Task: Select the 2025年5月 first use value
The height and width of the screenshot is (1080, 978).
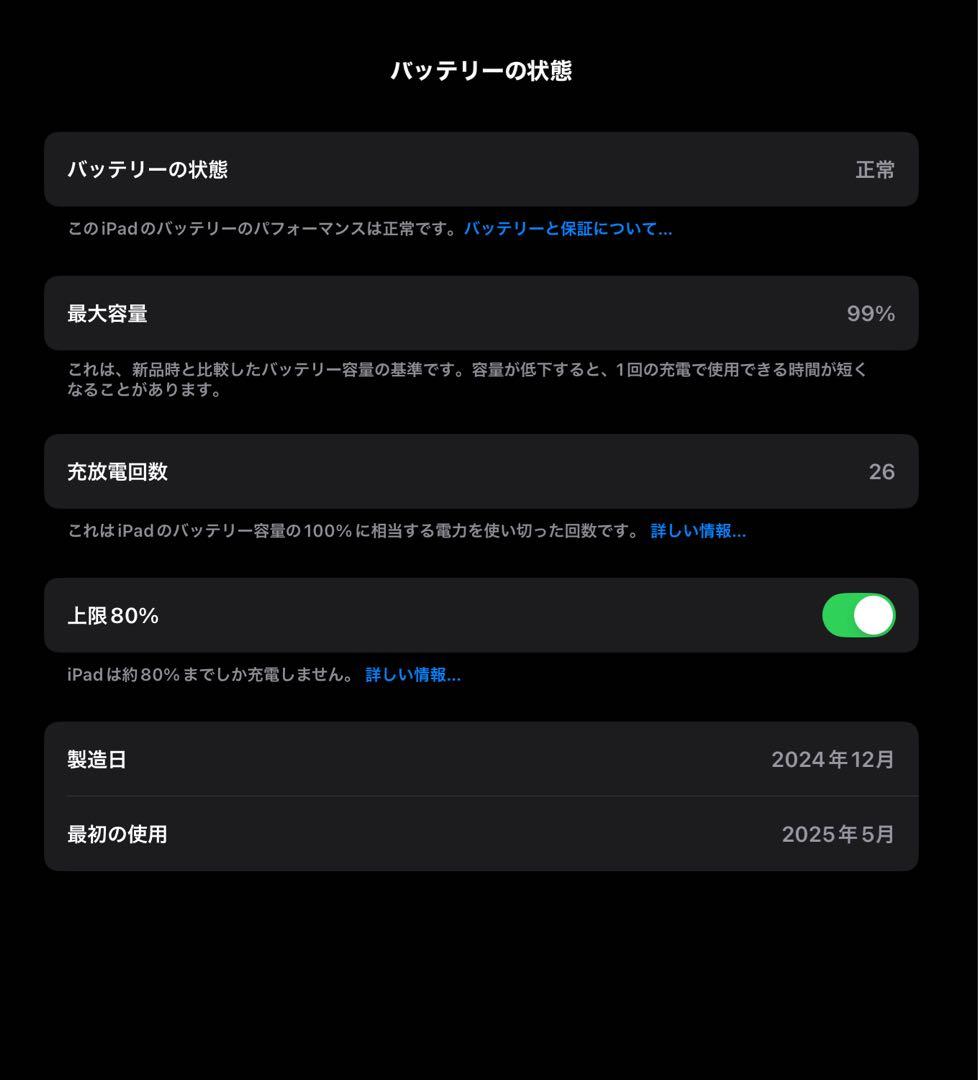Action: click(838, 834)
